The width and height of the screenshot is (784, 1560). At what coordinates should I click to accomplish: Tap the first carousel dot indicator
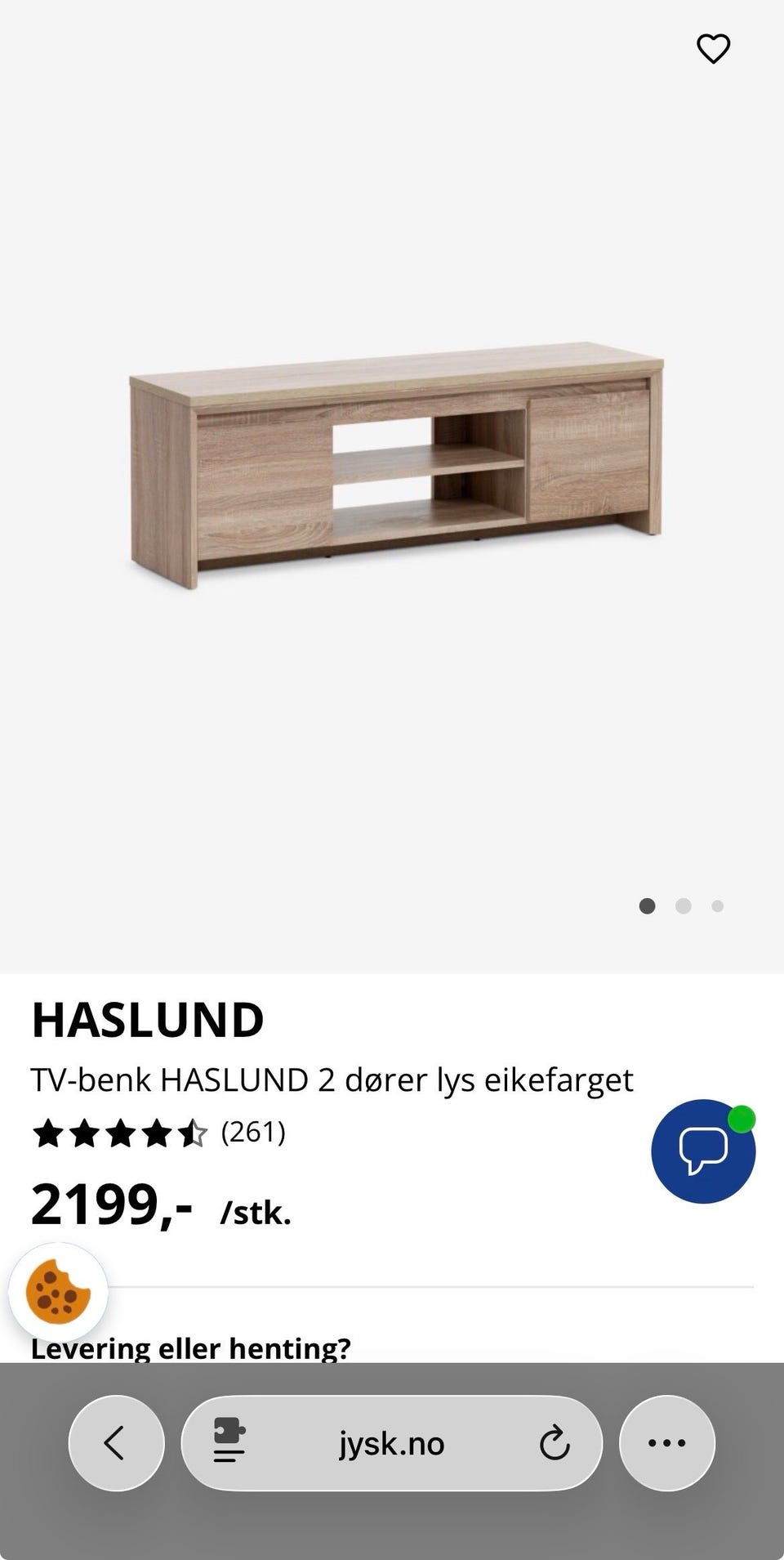(x=648, y=905)
